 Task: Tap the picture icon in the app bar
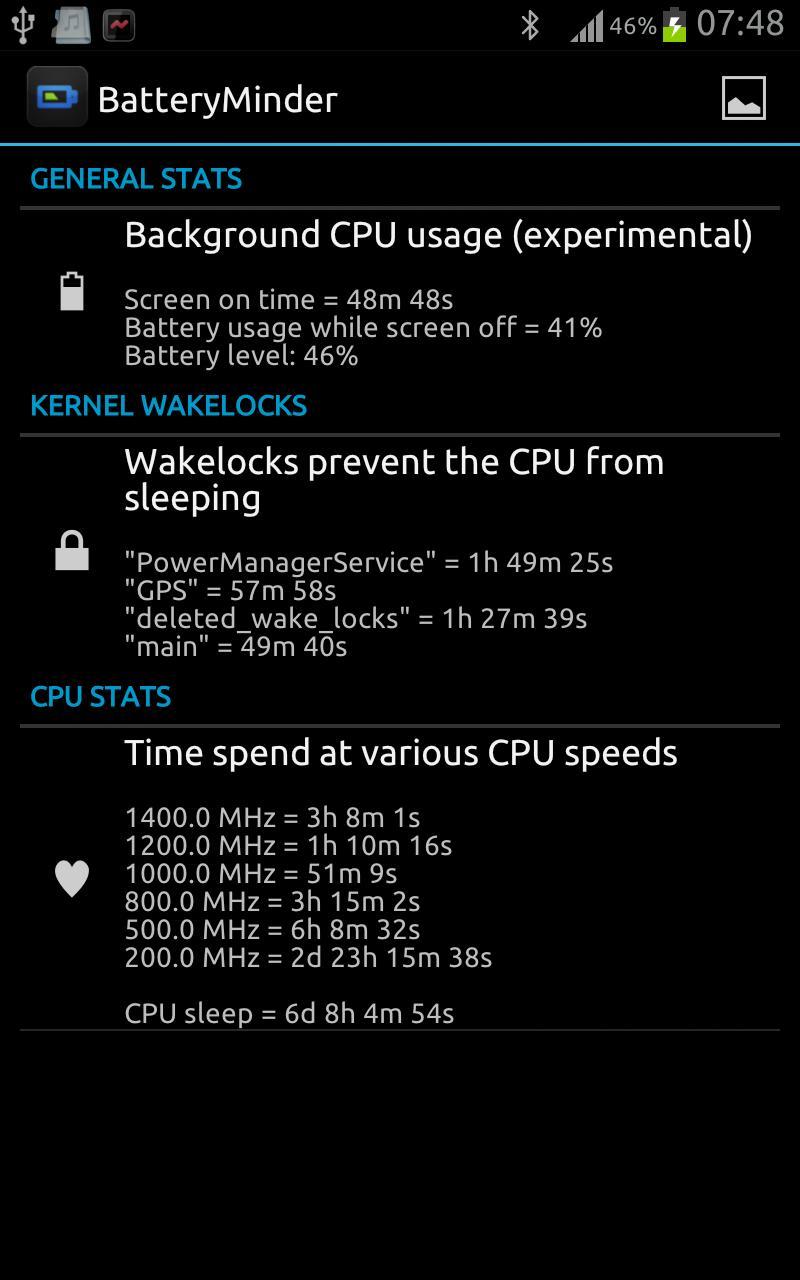click(743, 98)
